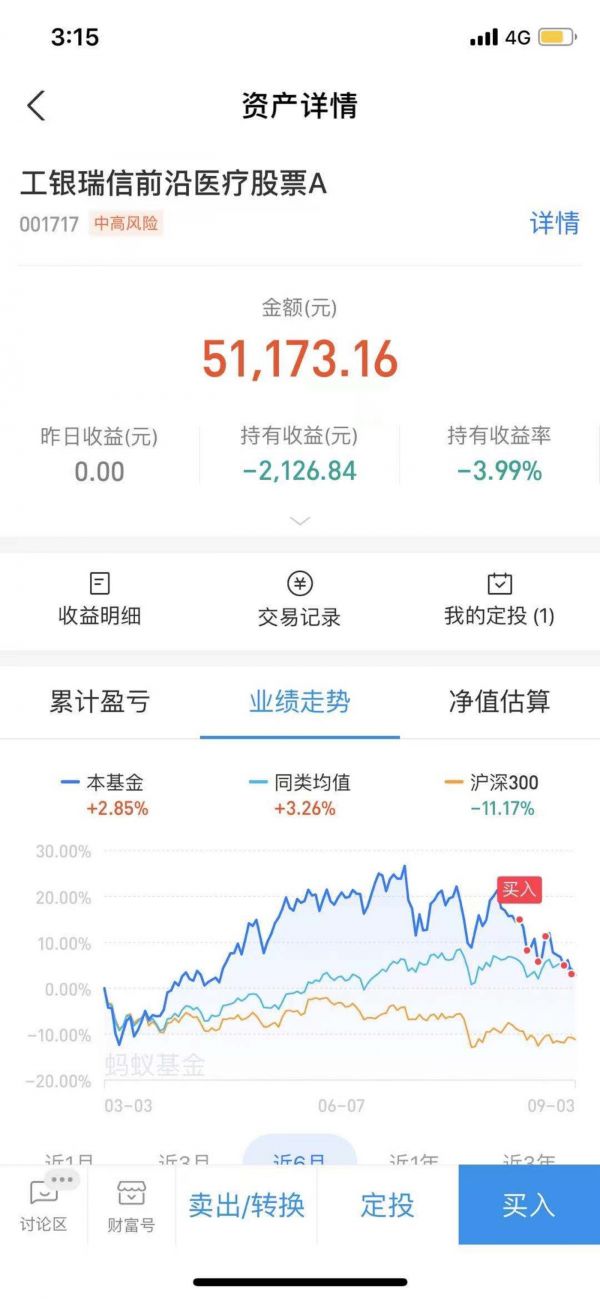Go back from 资产详情 page

pyautogui.click(x=36, y=106)
